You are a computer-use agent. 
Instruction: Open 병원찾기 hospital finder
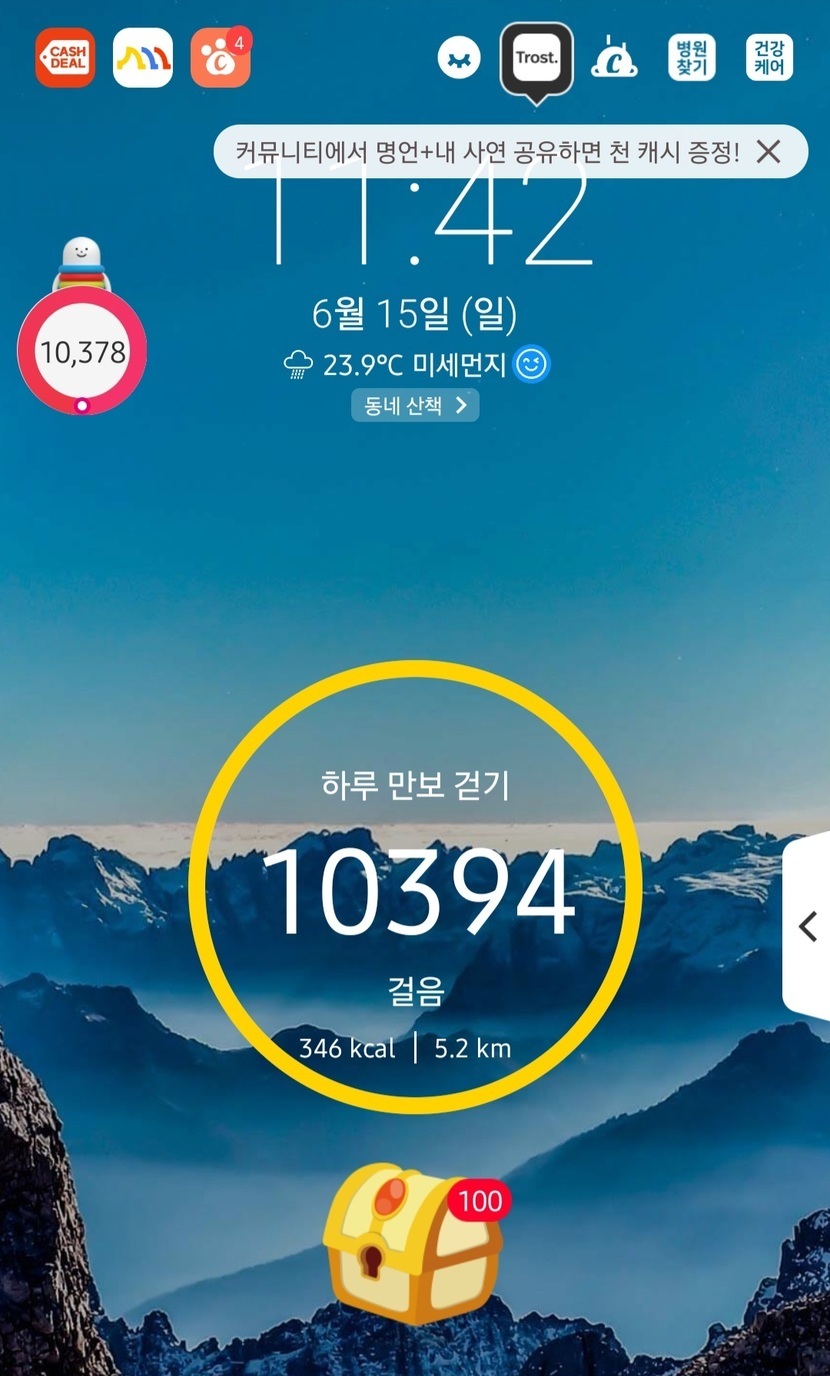coord(692,58)
